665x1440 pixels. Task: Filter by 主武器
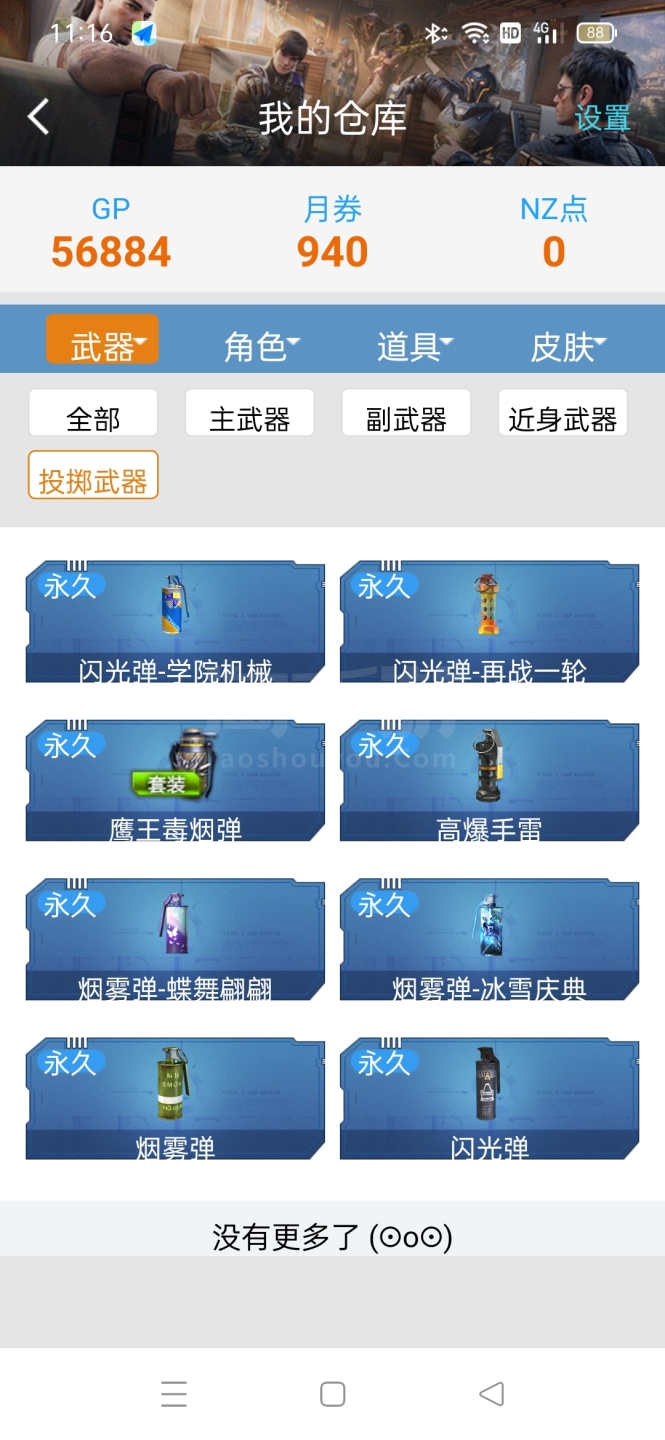249,415
